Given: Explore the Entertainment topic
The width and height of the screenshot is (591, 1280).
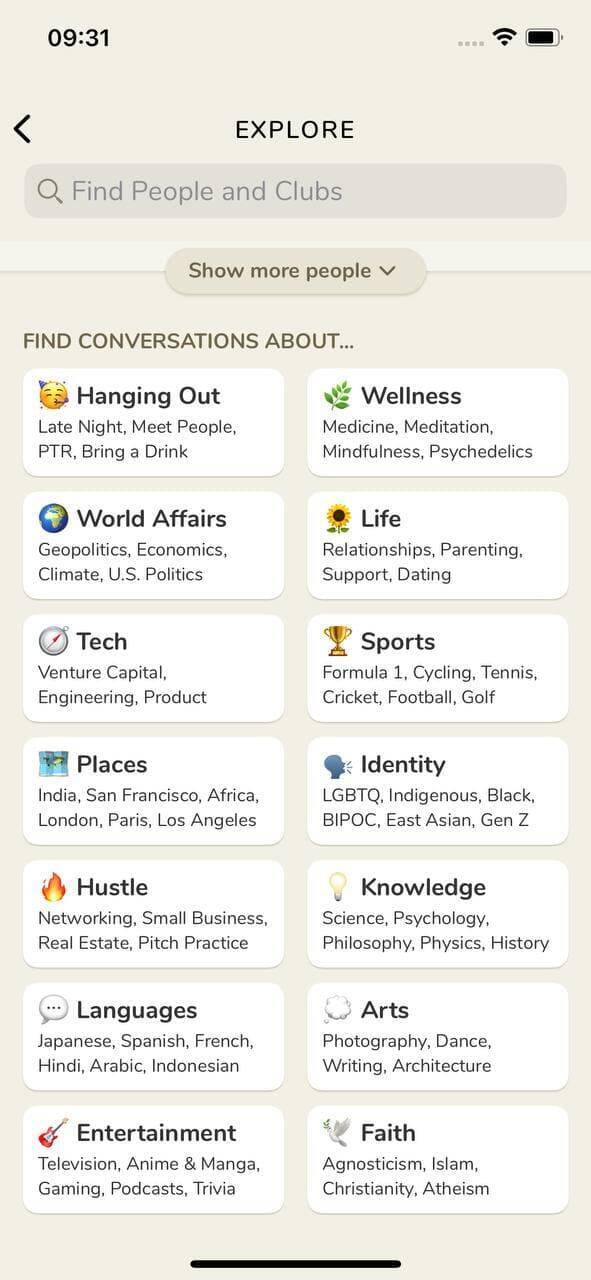Looking at the screenshot, I should click(x=153, y=1160).
